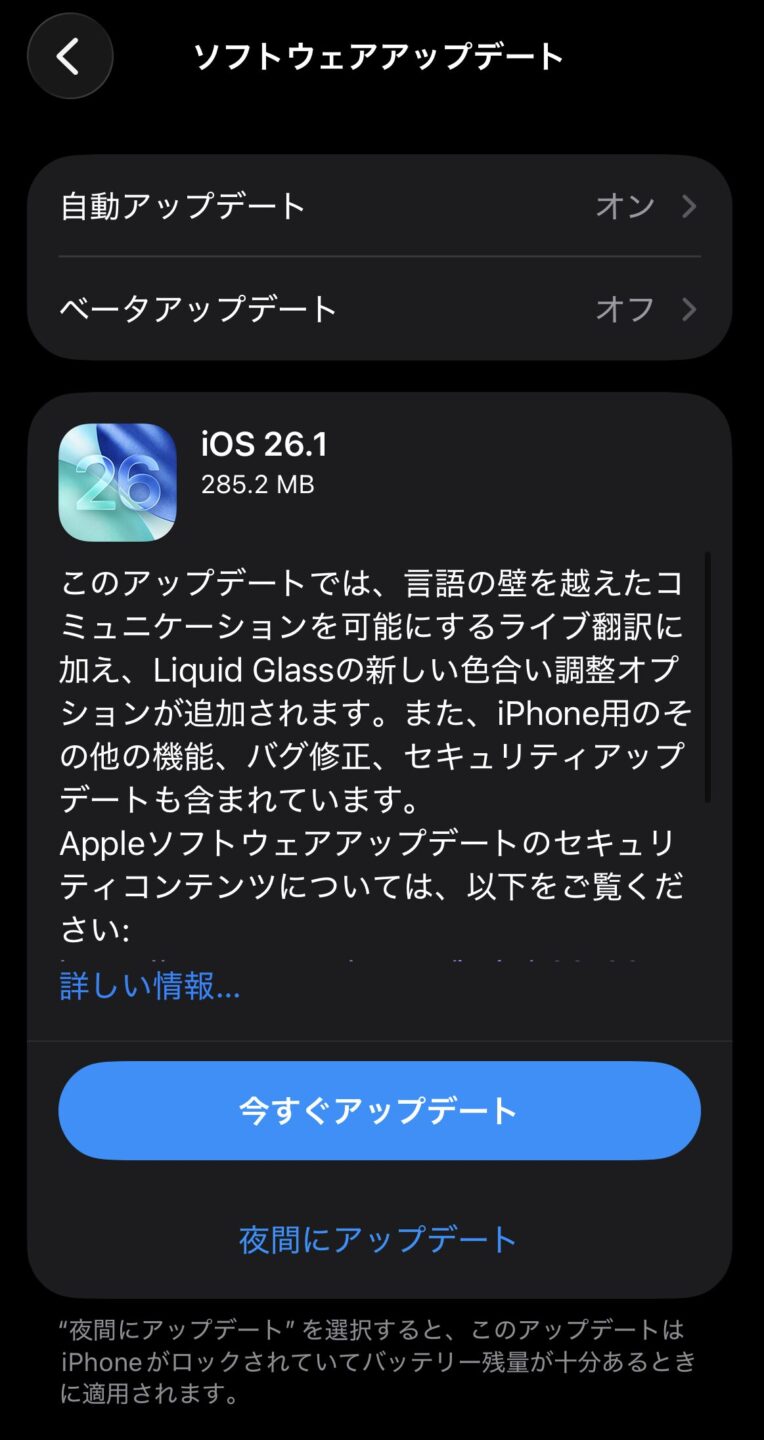Open the 自動アップデート setting
The width and height of the screenshot is (764, 1440).
point(380,206)
